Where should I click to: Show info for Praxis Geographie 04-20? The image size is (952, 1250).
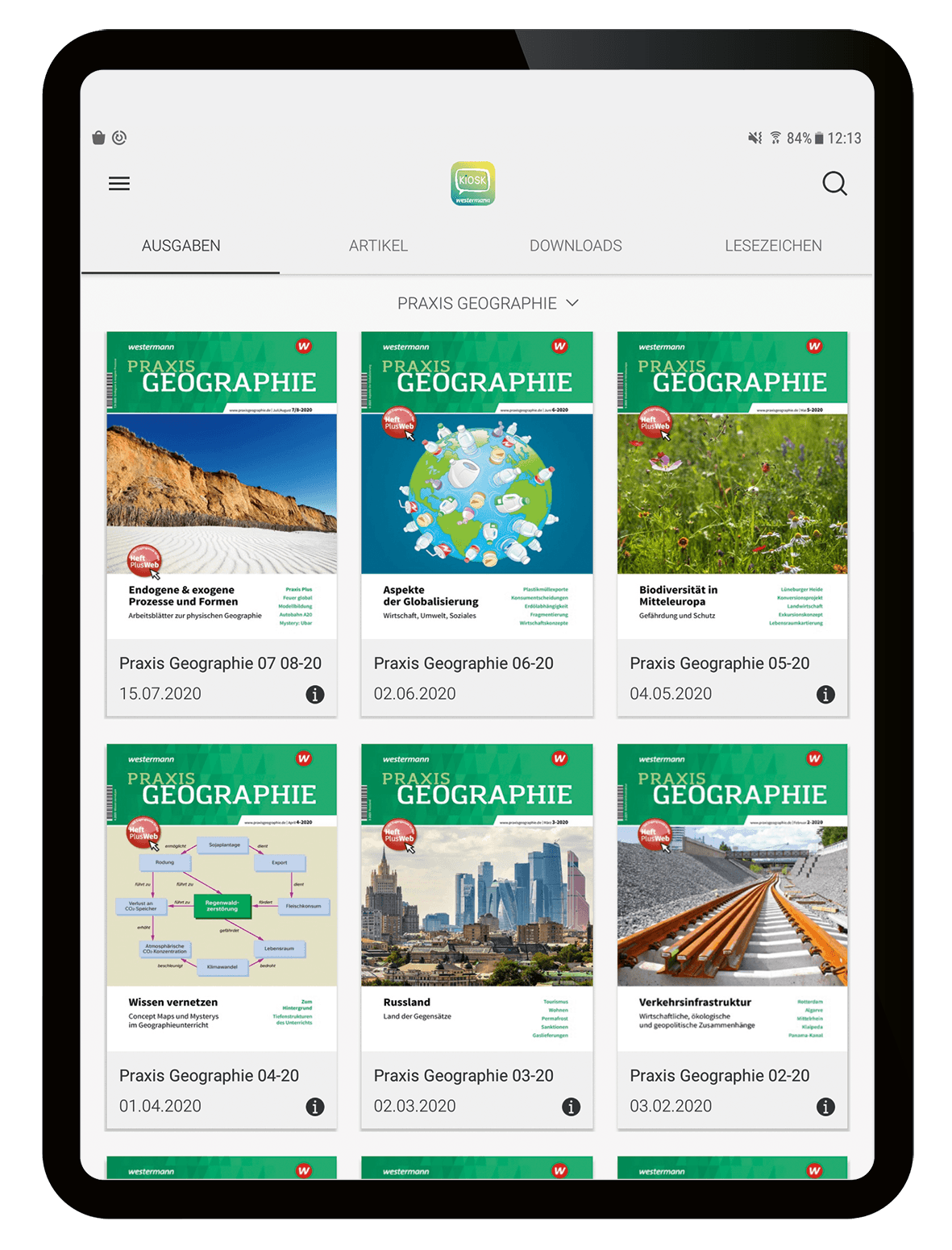tap(315, 1107)
